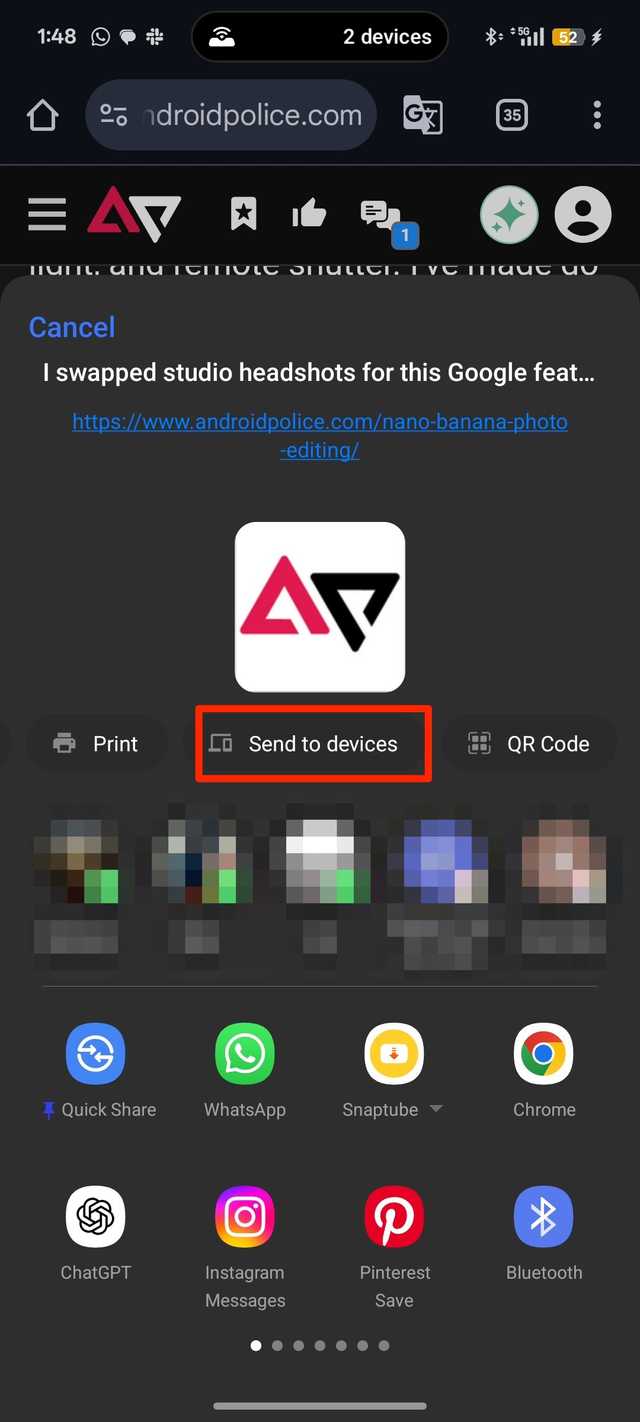Screen dimensions: 640x1422
Task: Share via Quick Share
Action: (96, 1054)
